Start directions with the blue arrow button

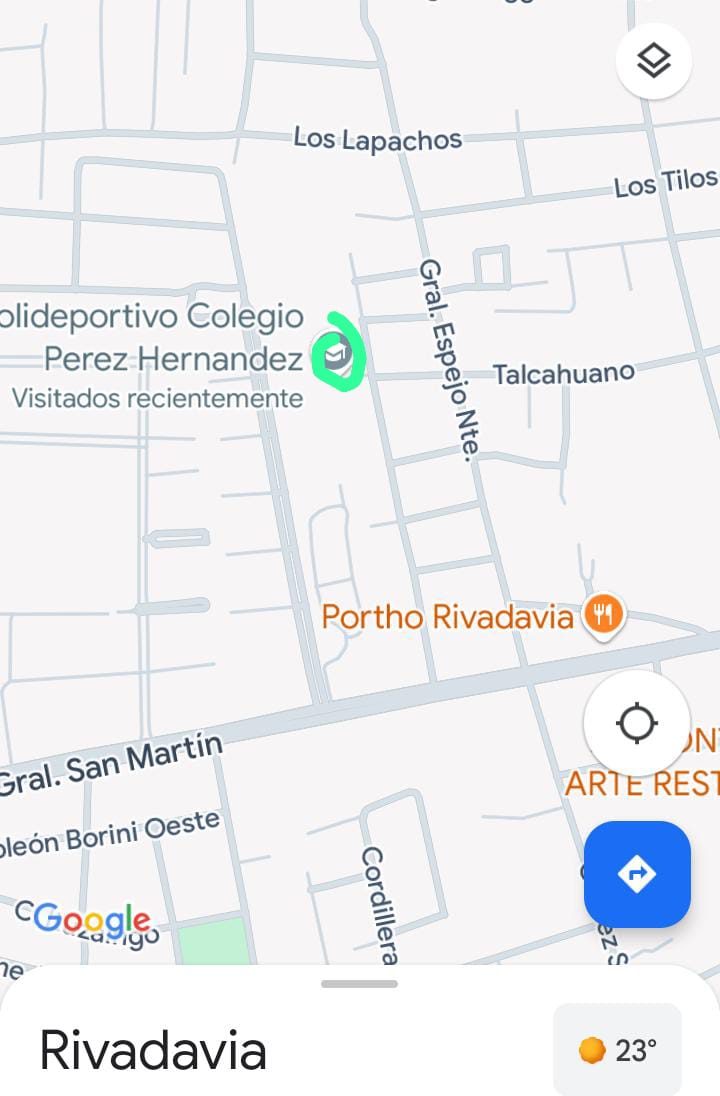637,874
